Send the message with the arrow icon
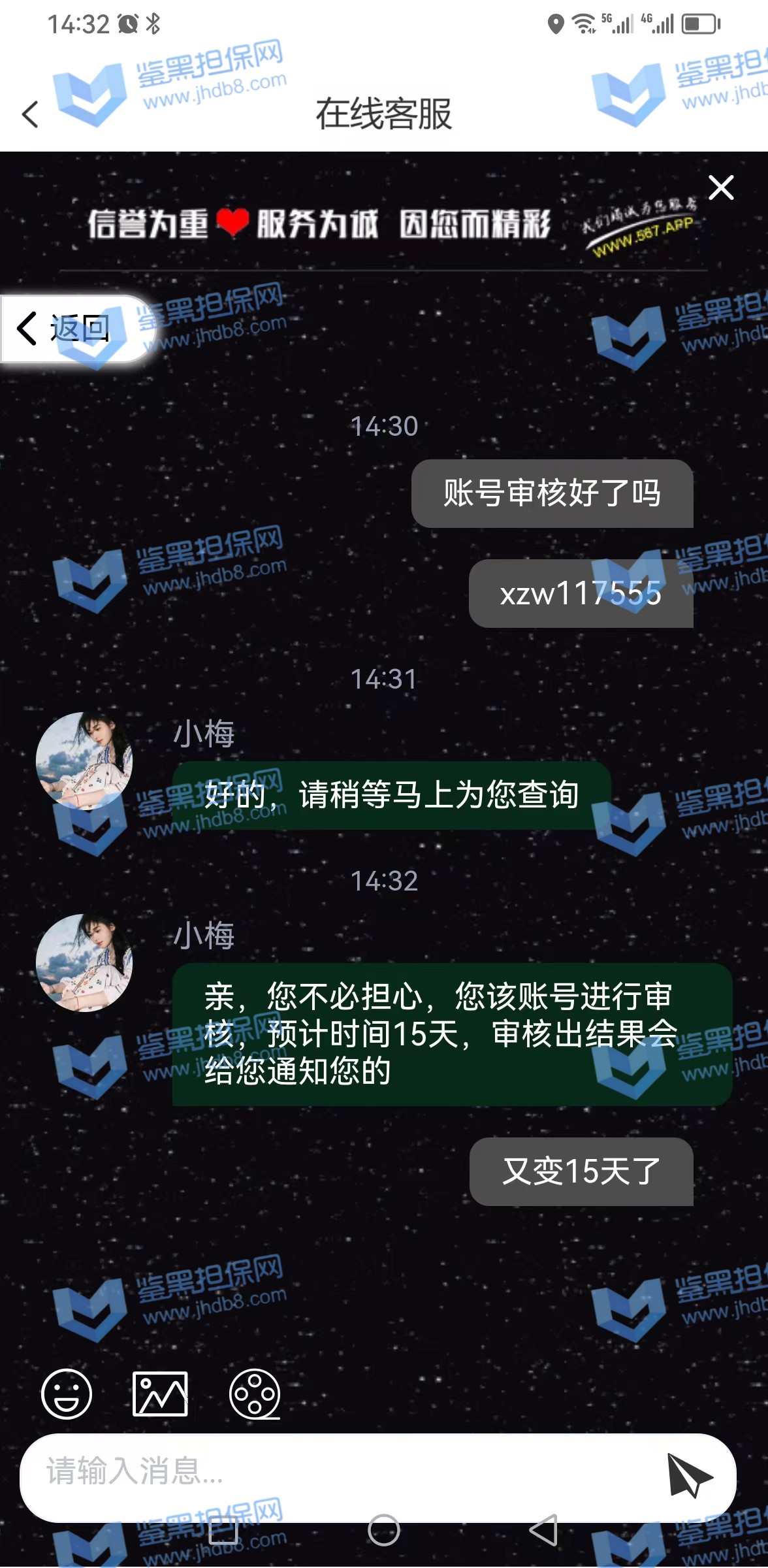 click(x=688, y=1475)
